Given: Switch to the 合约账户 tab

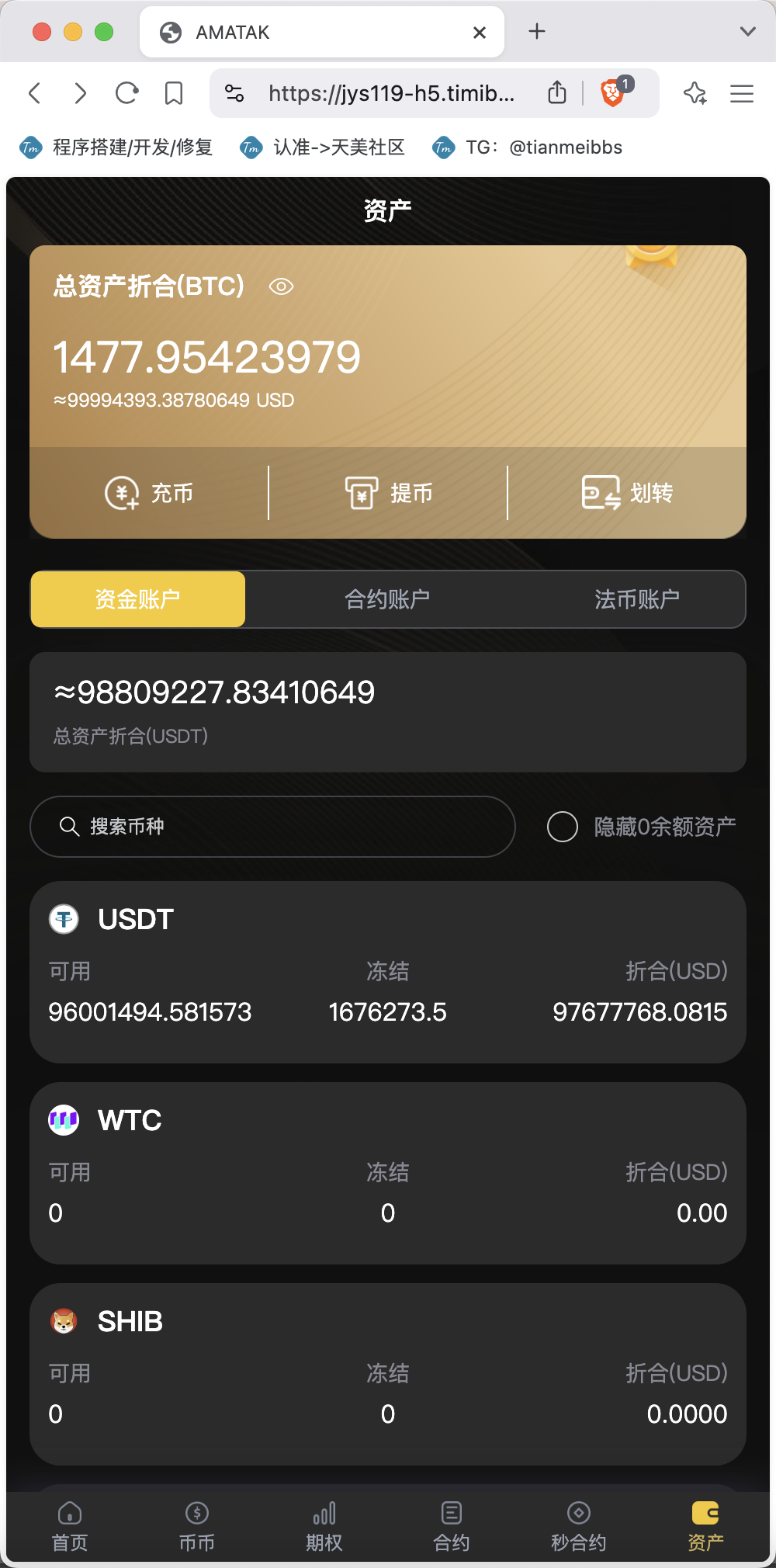Looking at the screenshot, I should tap(387, 599).
